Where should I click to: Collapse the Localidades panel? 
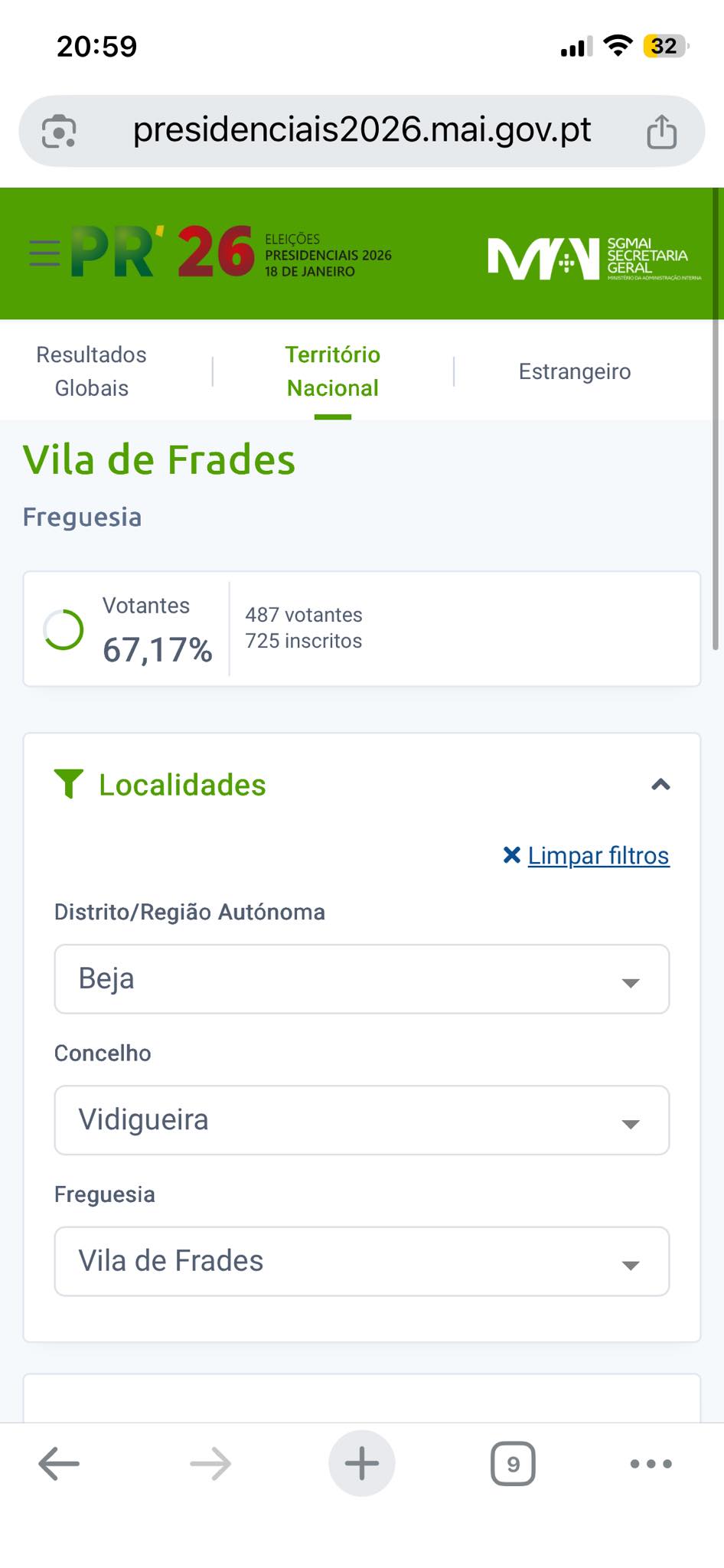[660, 784]
